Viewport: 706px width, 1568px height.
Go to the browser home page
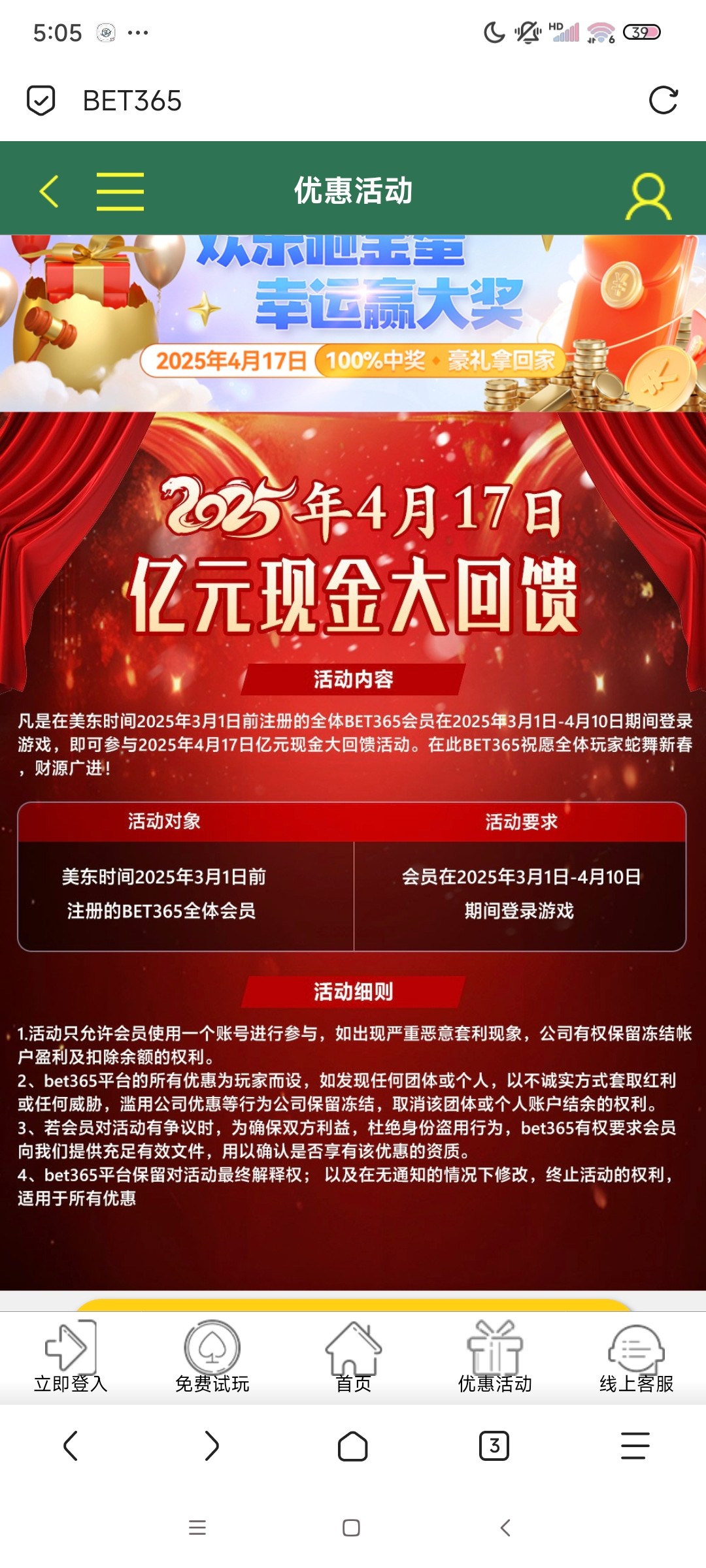tap(353, 1446)
